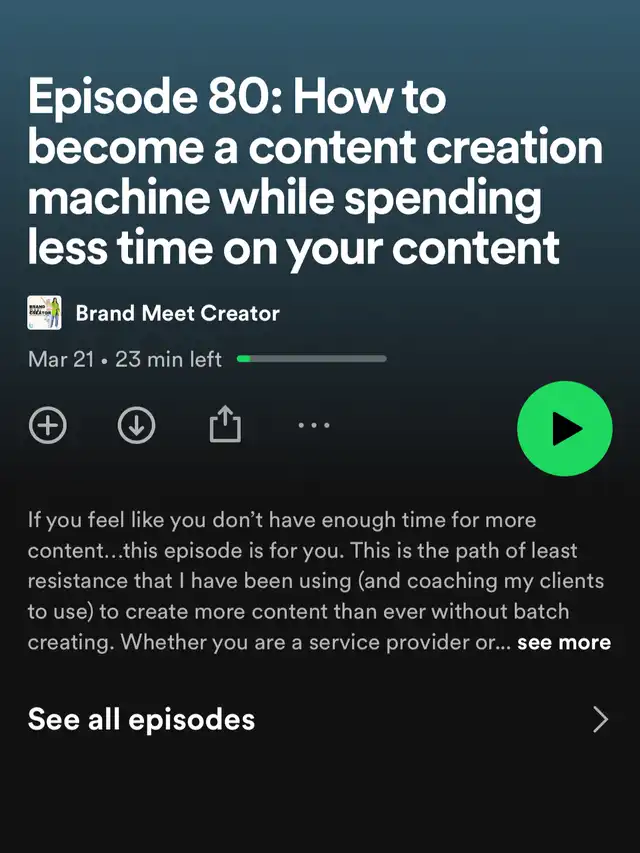Expand the description with see more
This screenshot has height=853, width=640.
(563, 642)
